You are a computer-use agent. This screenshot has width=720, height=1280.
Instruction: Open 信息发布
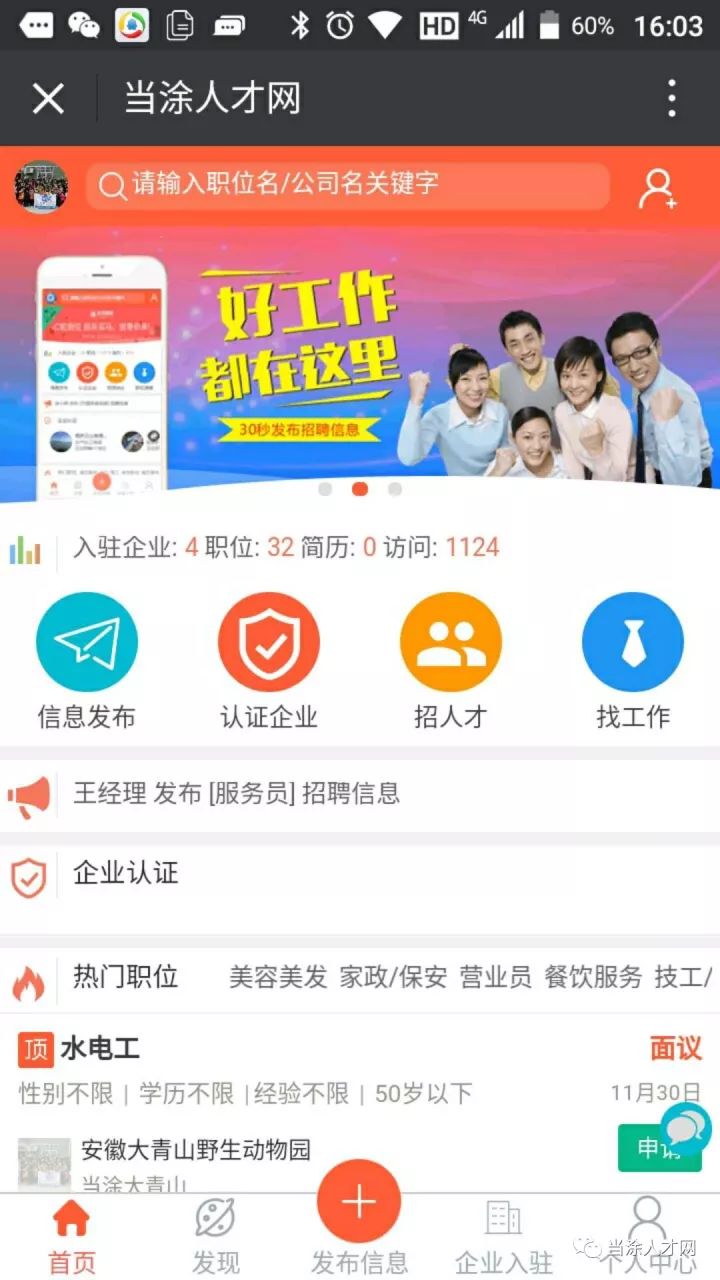pos(87,662)
